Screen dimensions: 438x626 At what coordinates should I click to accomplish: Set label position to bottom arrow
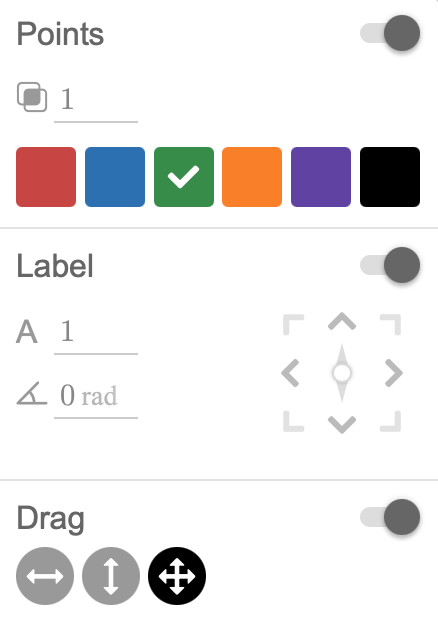pyautogui.click(x=342, y=424)
